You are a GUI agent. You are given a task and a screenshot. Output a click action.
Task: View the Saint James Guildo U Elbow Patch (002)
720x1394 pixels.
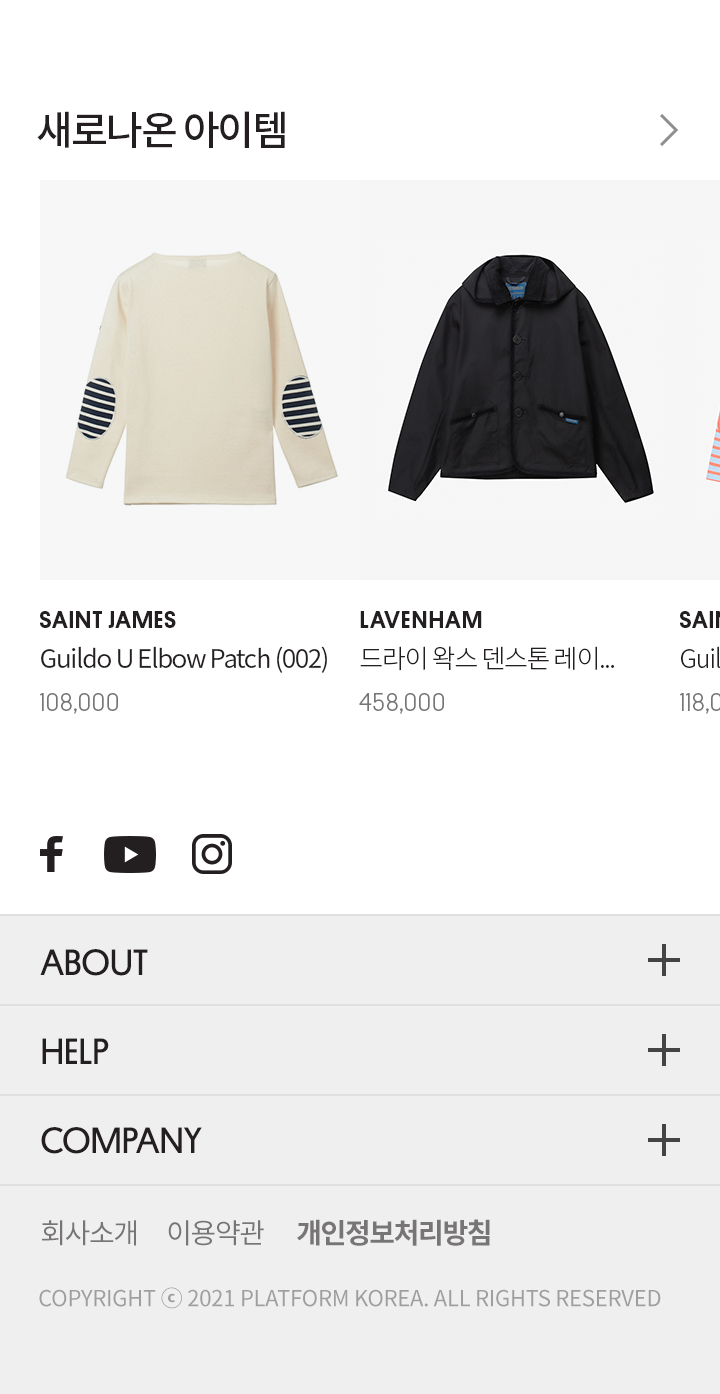199,380
